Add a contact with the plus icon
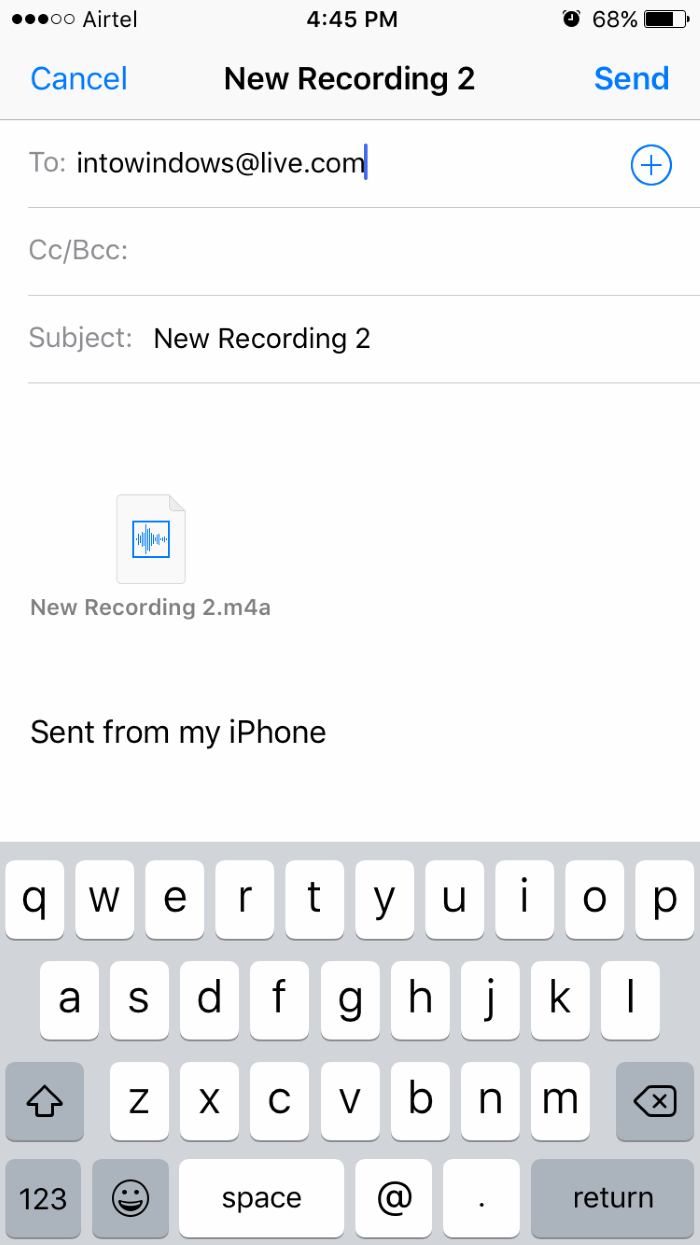This screenshot has height=1245, width=700. [x=651, y=165]
